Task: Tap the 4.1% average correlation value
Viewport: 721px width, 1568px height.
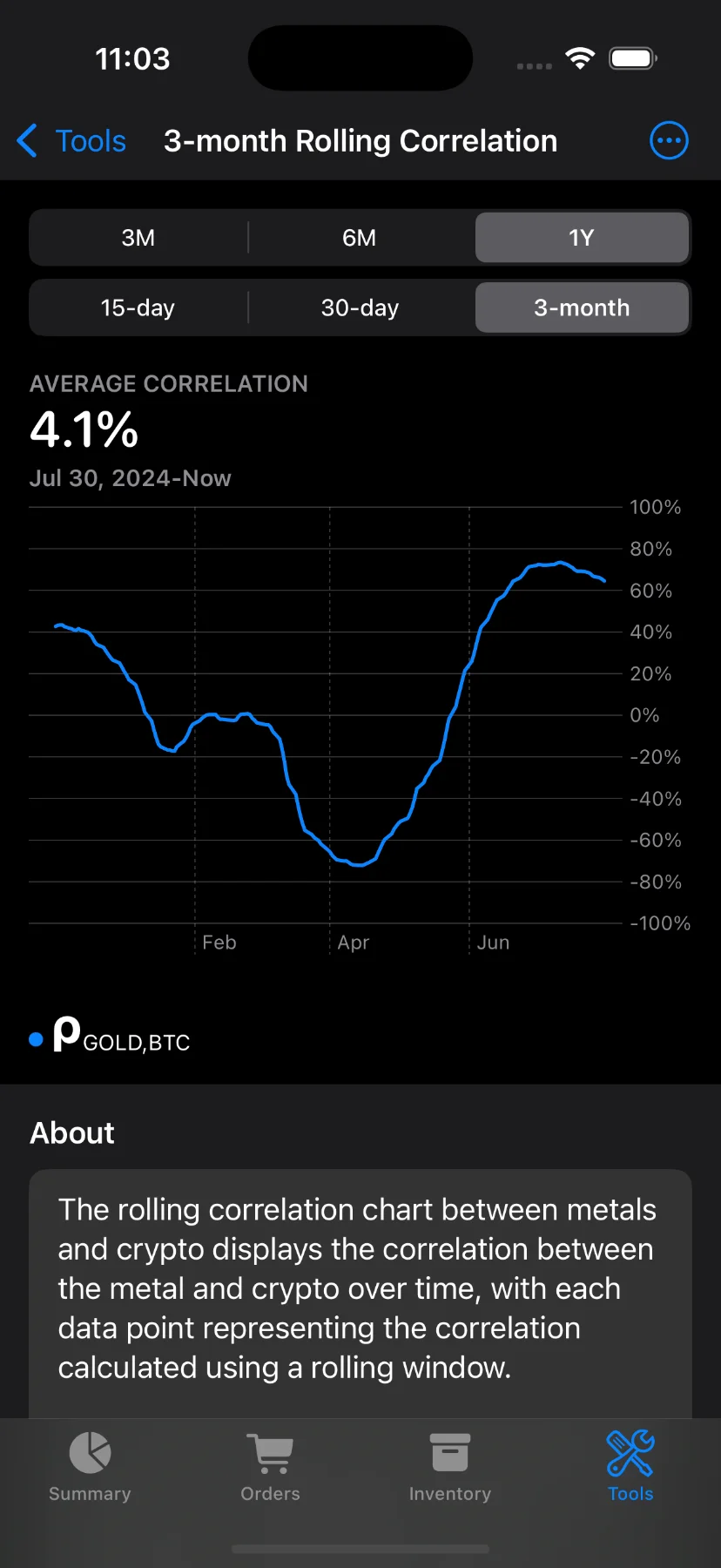Action: 84,429
